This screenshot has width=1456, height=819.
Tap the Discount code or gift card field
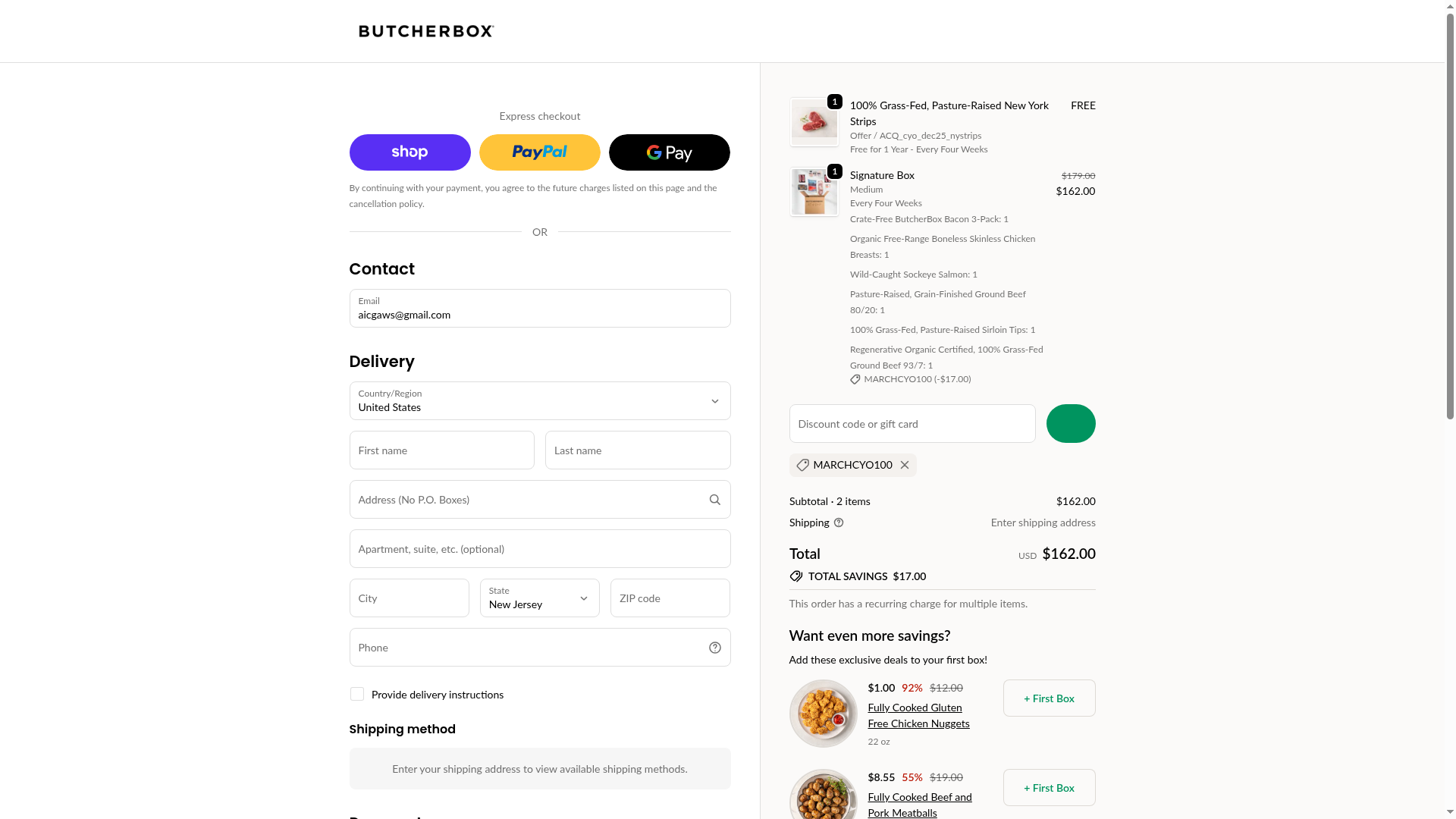(x=912, y=424)
